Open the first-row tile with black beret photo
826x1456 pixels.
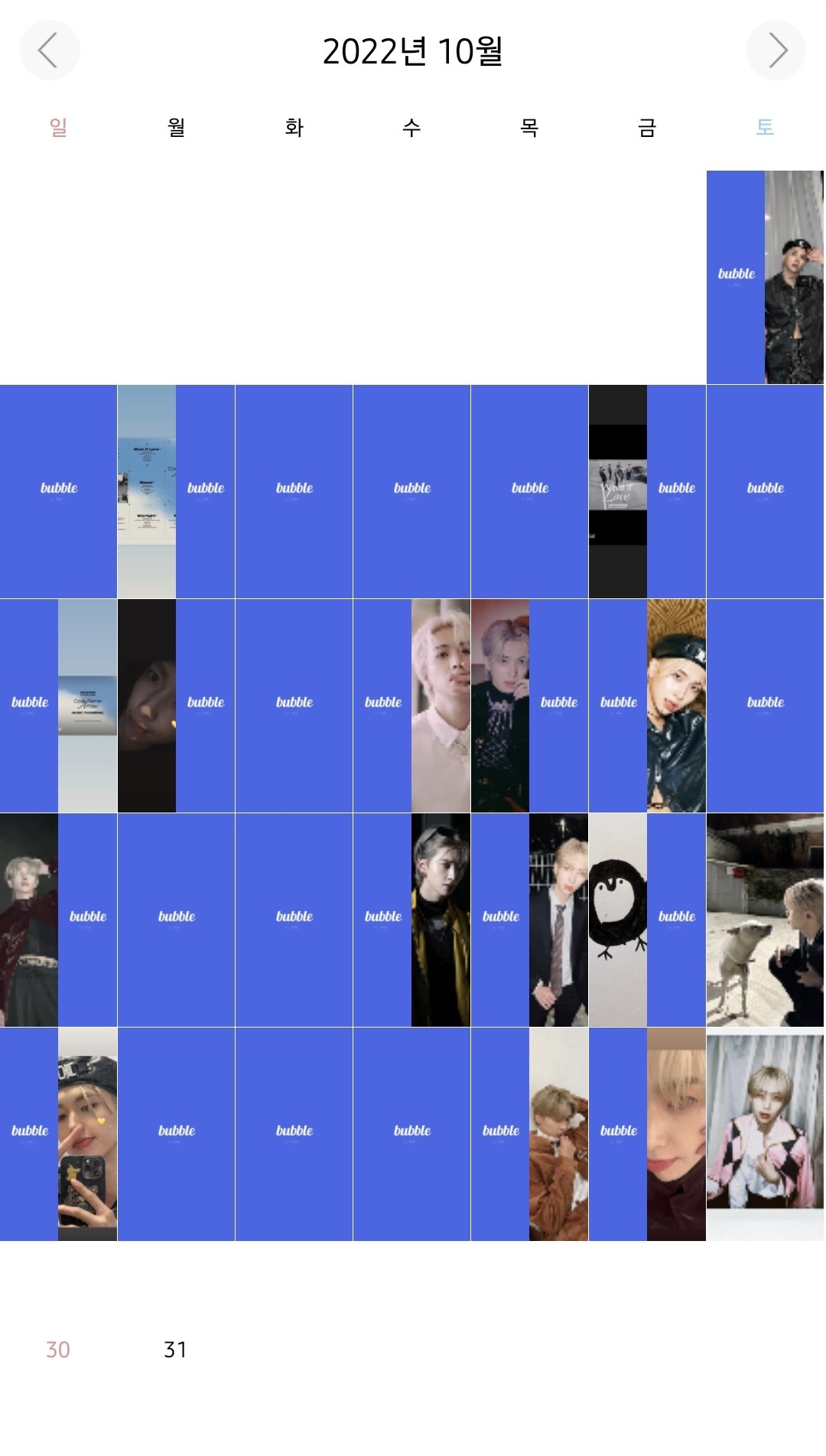pyautogui.click(x=765, y=277)
